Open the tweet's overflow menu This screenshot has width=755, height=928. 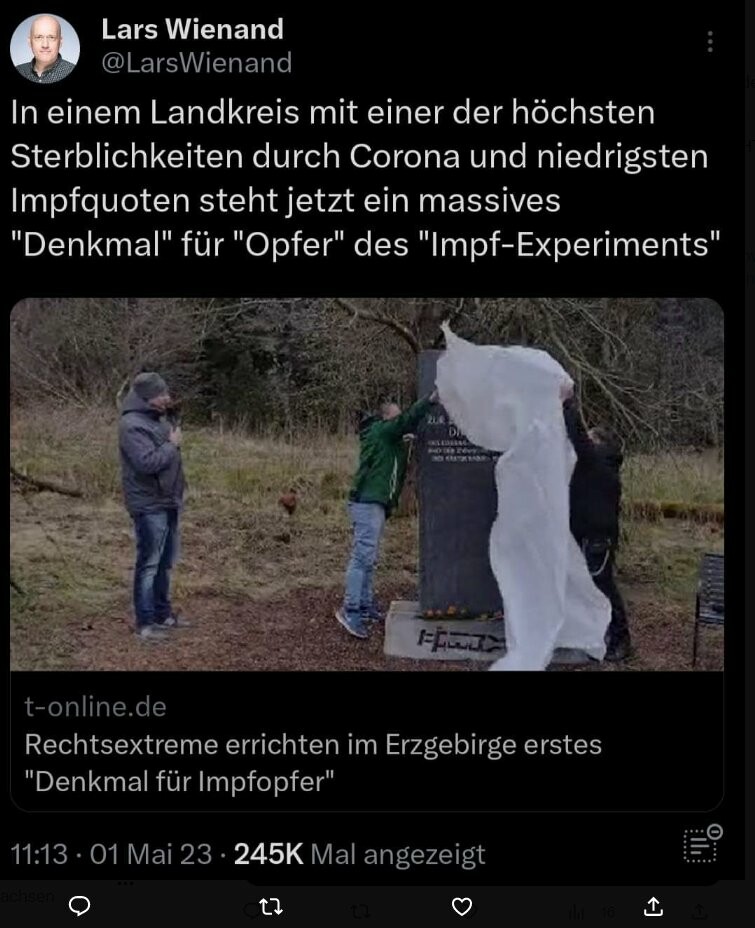pos(710,42)
